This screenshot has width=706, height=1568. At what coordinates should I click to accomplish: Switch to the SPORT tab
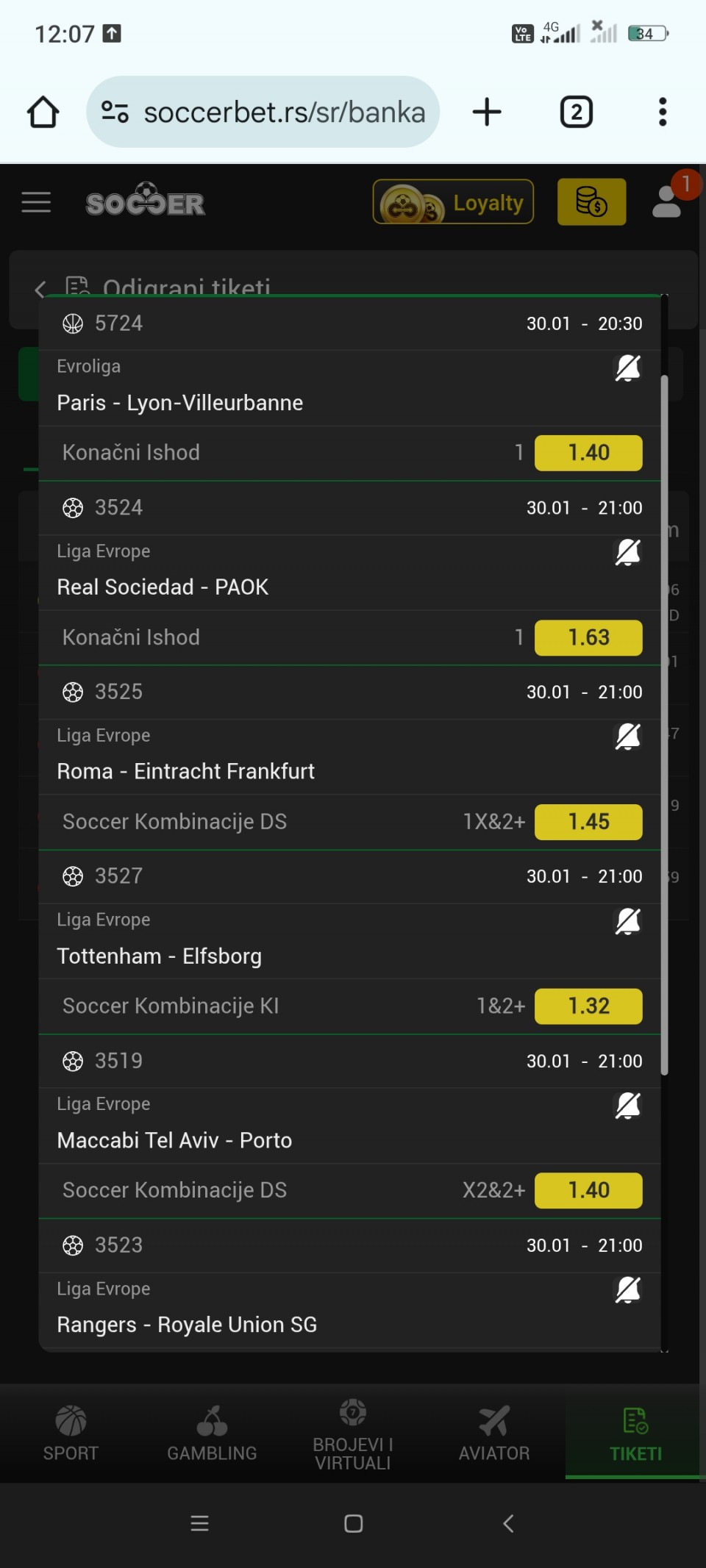[x=71, y=1432]
